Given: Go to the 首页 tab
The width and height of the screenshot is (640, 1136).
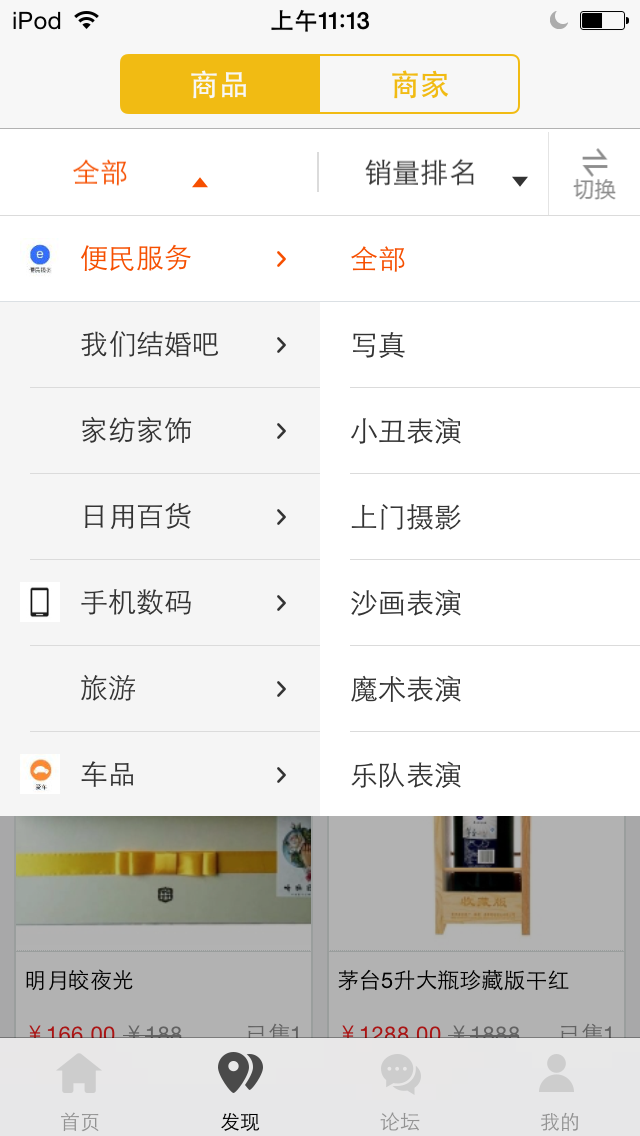Looking at the screenshot, I should point(80,1088).
